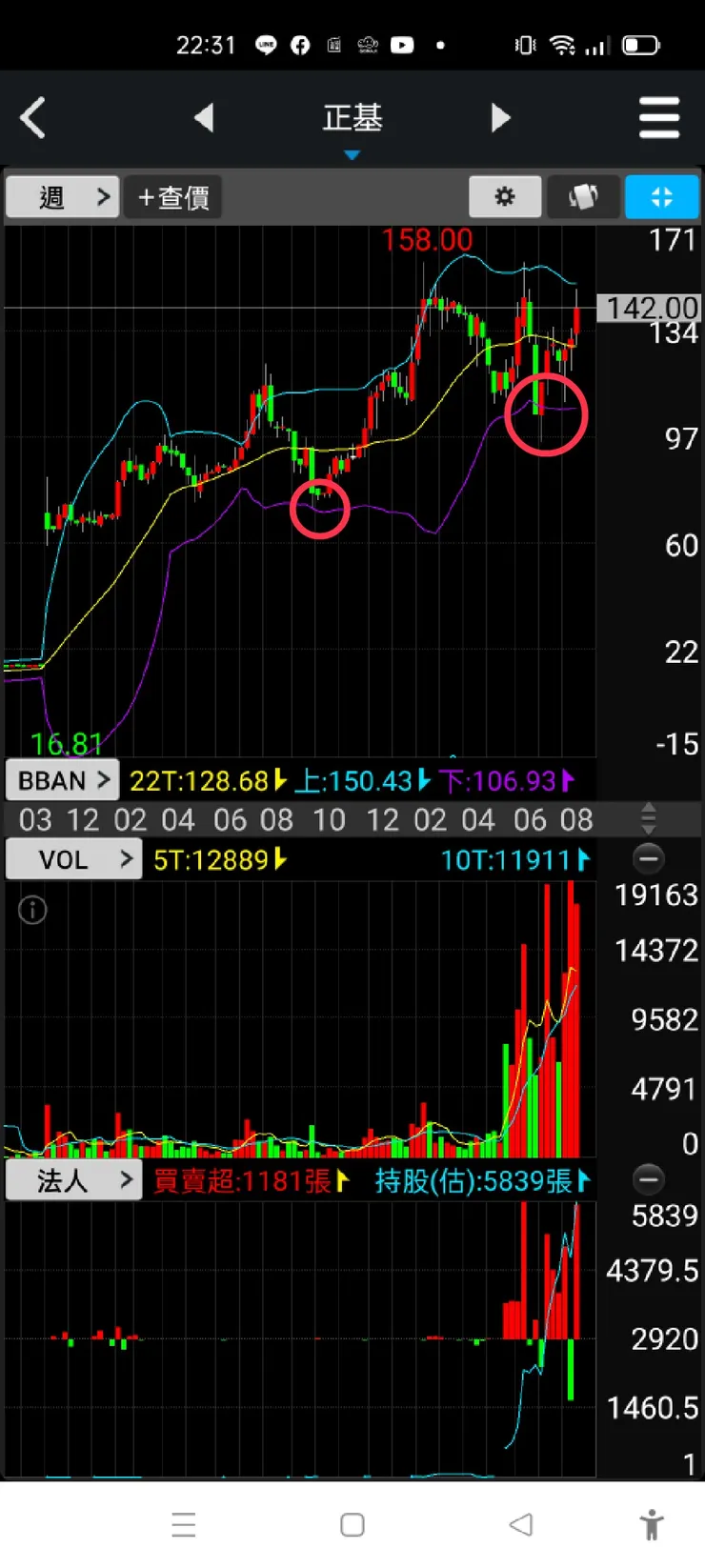705x1568 pixels.
Task: Open the info icon in volume chart
Action: click(x=32, y=911)
